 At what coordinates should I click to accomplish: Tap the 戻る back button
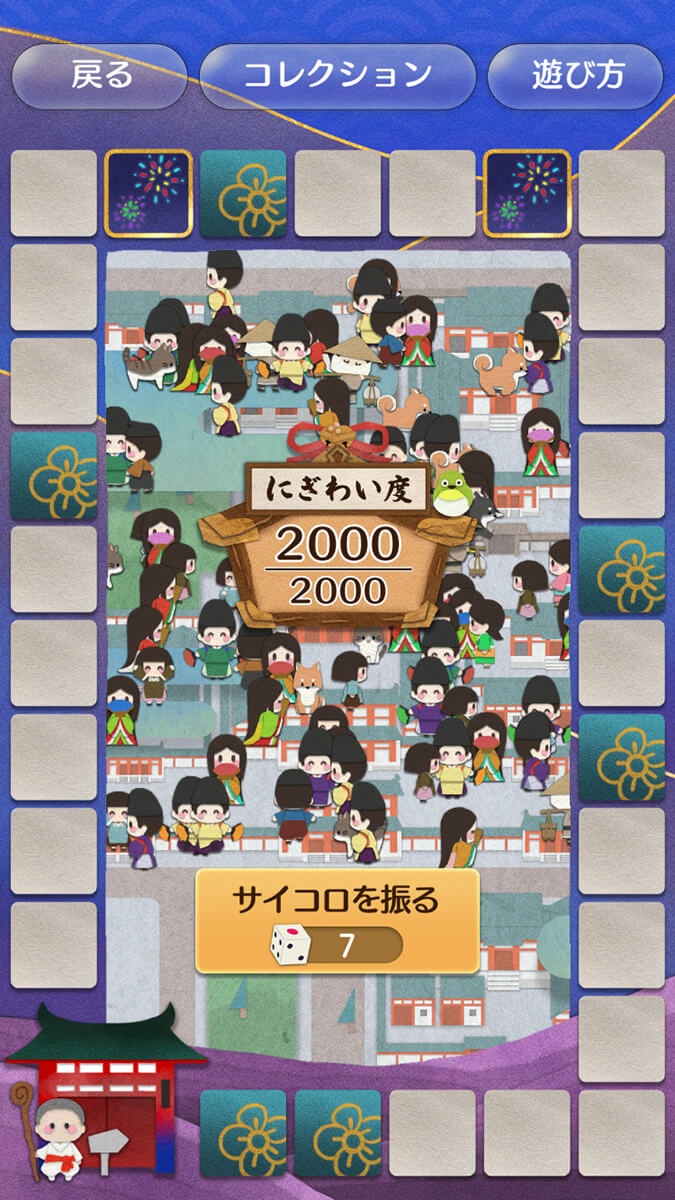point(100,76)
